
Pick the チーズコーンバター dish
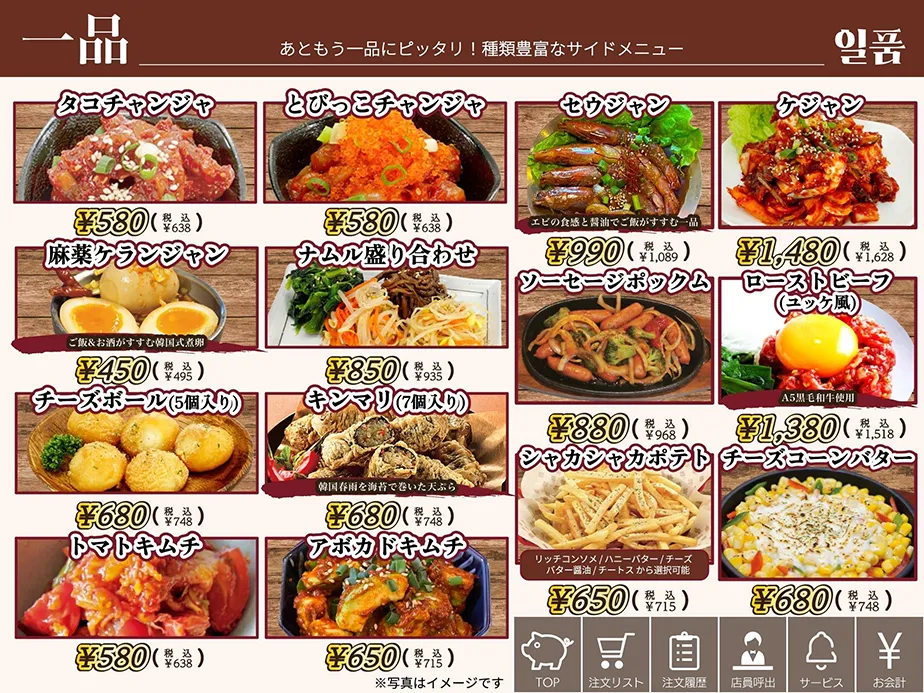pos(815,515)
